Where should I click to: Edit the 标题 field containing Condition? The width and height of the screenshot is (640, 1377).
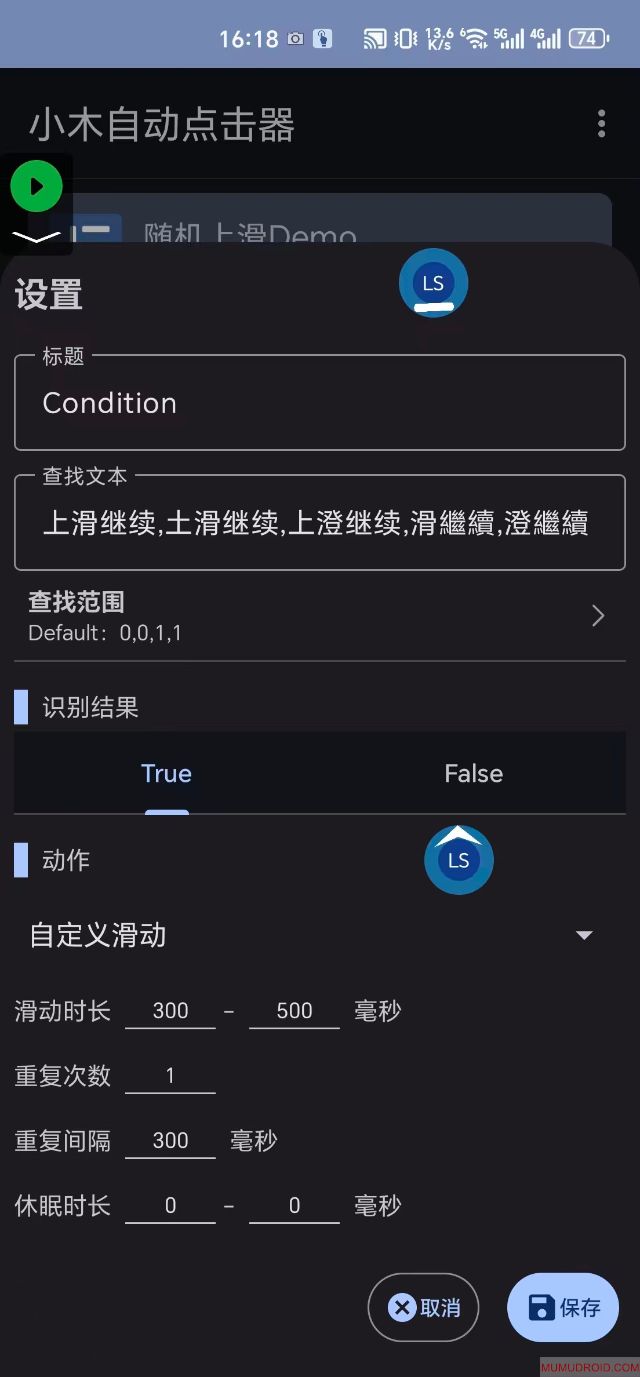point(319,403)
